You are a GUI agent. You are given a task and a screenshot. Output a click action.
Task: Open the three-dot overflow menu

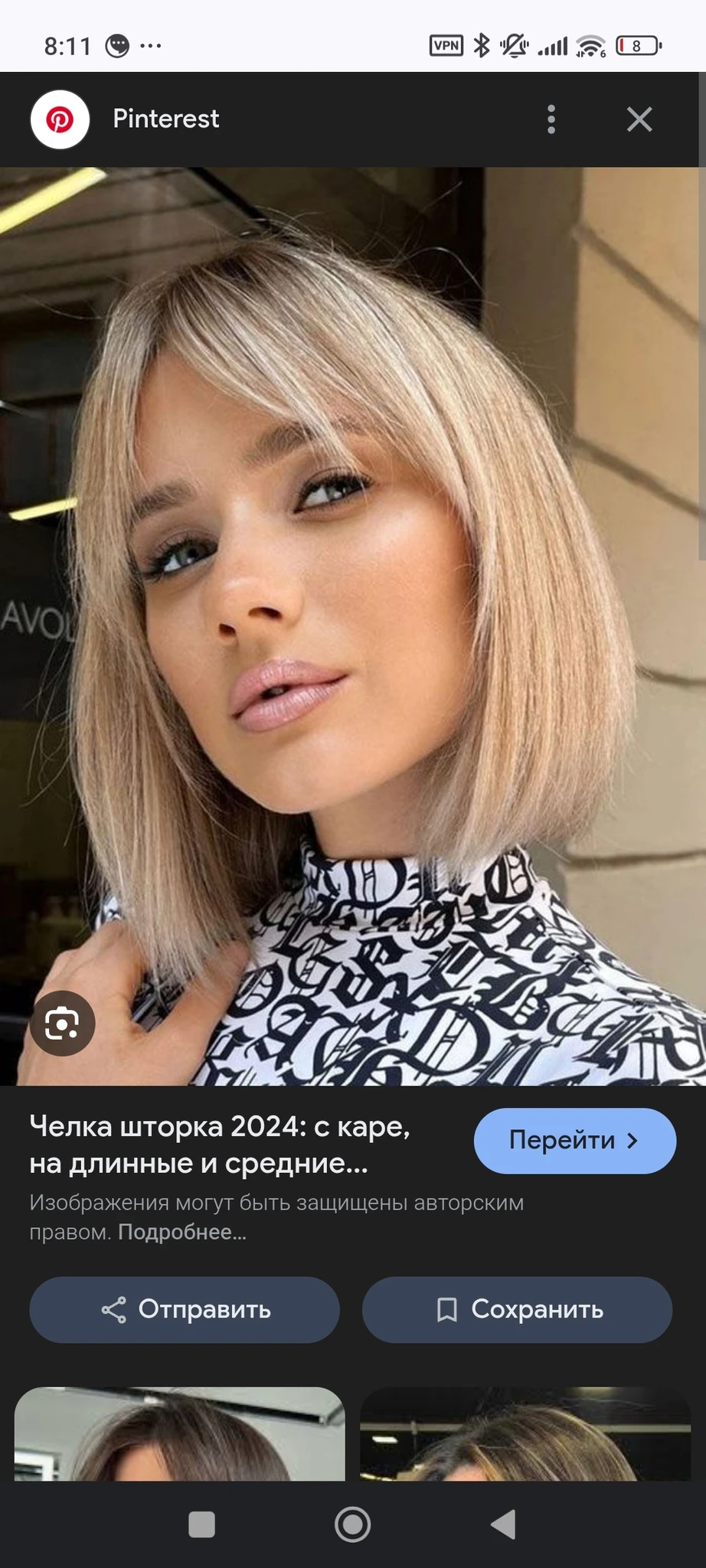click(551, 119)
